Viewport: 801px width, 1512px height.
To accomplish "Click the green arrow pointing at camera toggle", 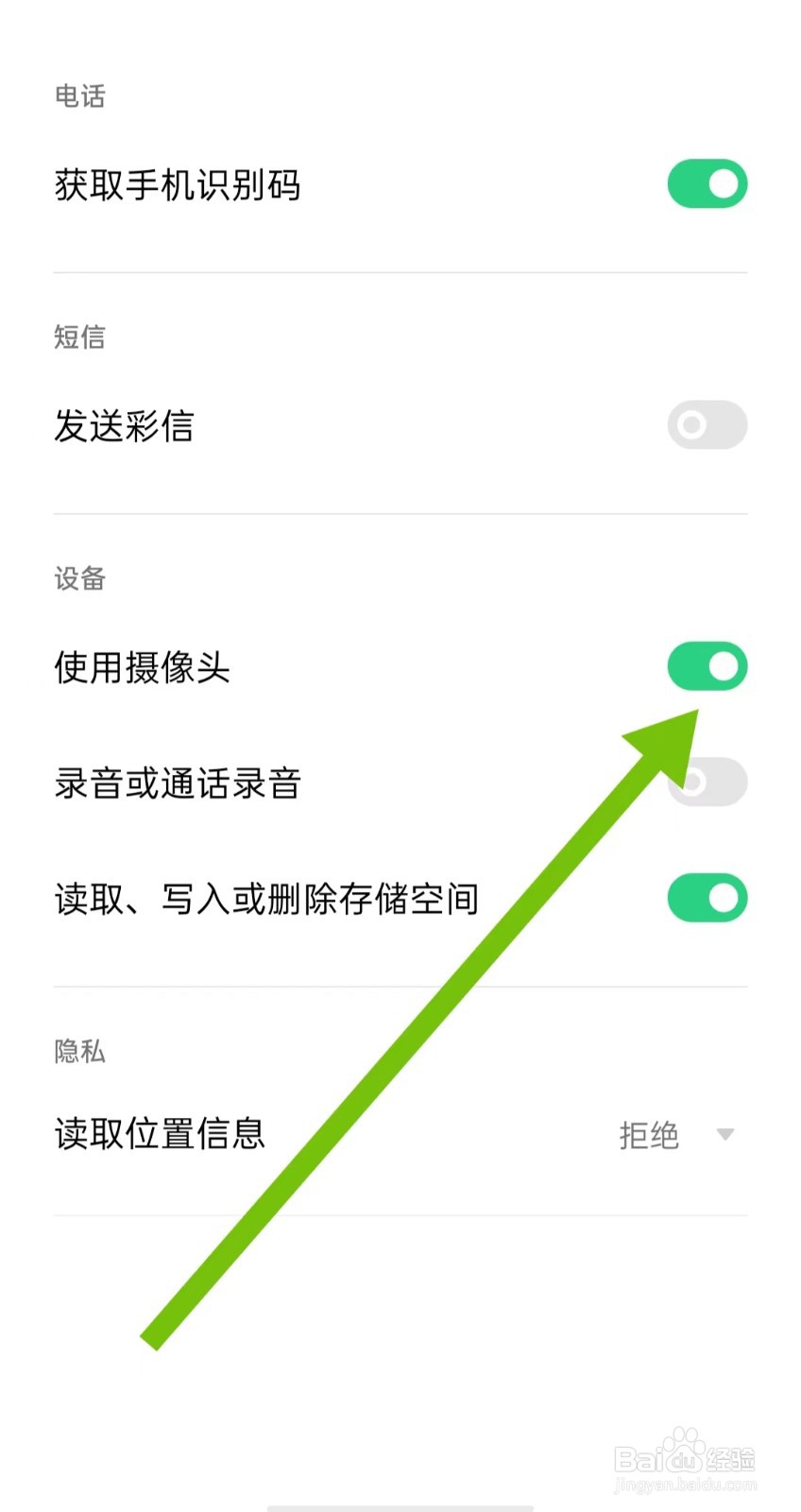I will 425,1030.
